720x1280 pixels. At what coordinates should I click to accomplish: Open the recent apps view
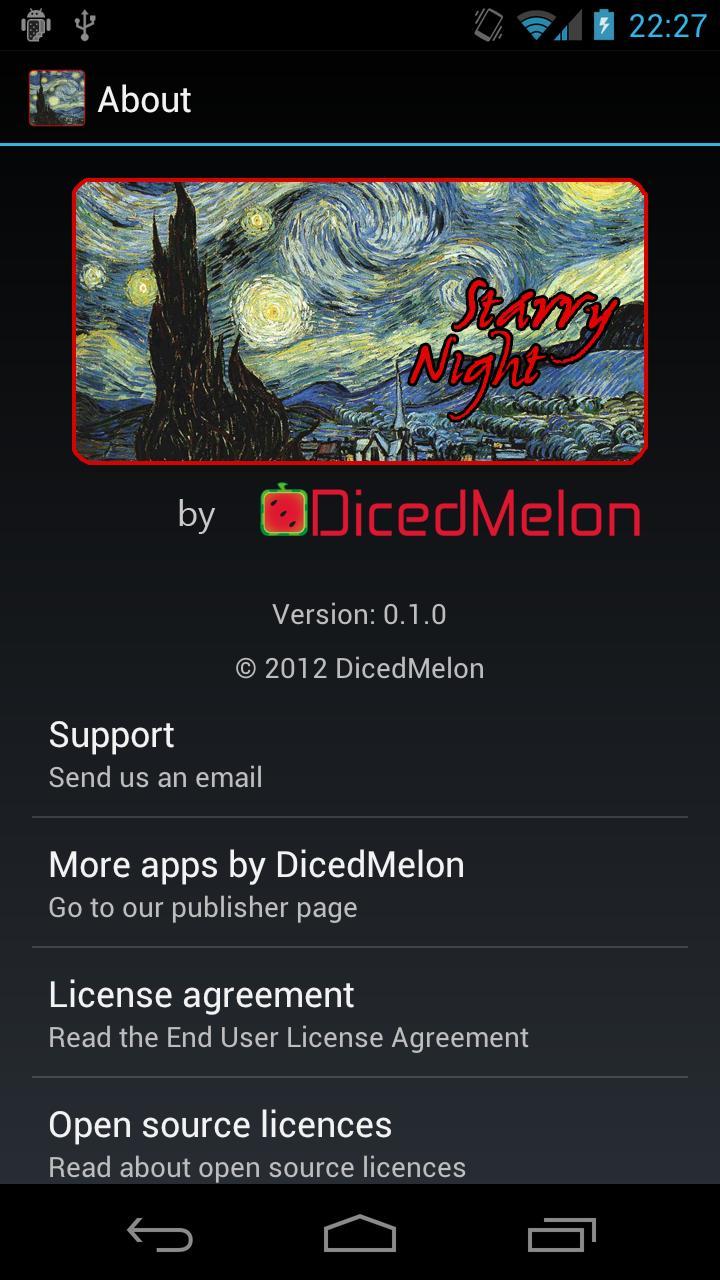click(x=561, y=1235)
